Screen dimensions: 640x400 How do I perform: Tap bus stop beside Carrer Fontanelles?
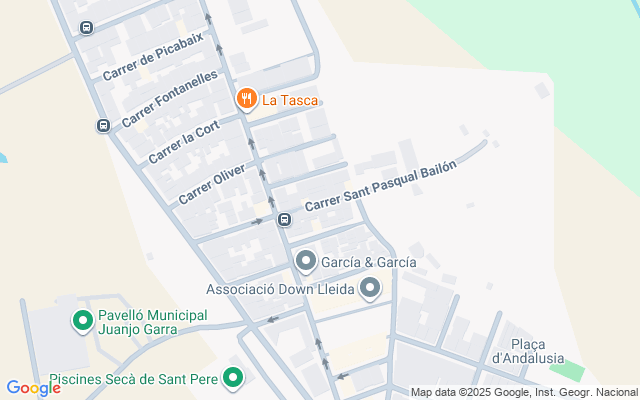click(x=103, y=126)
